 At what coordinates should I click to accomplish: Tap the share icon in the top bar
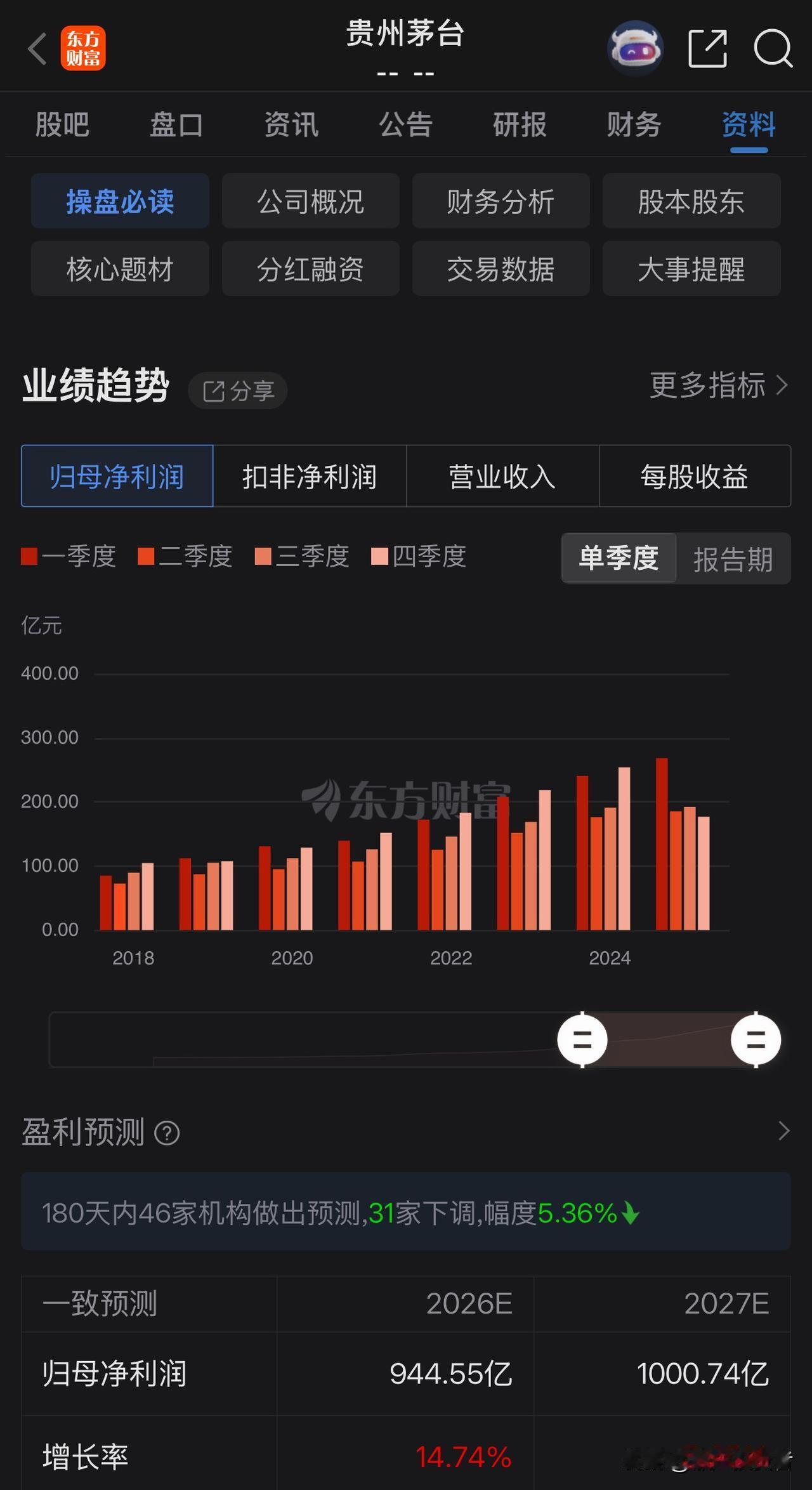point(706,49)
